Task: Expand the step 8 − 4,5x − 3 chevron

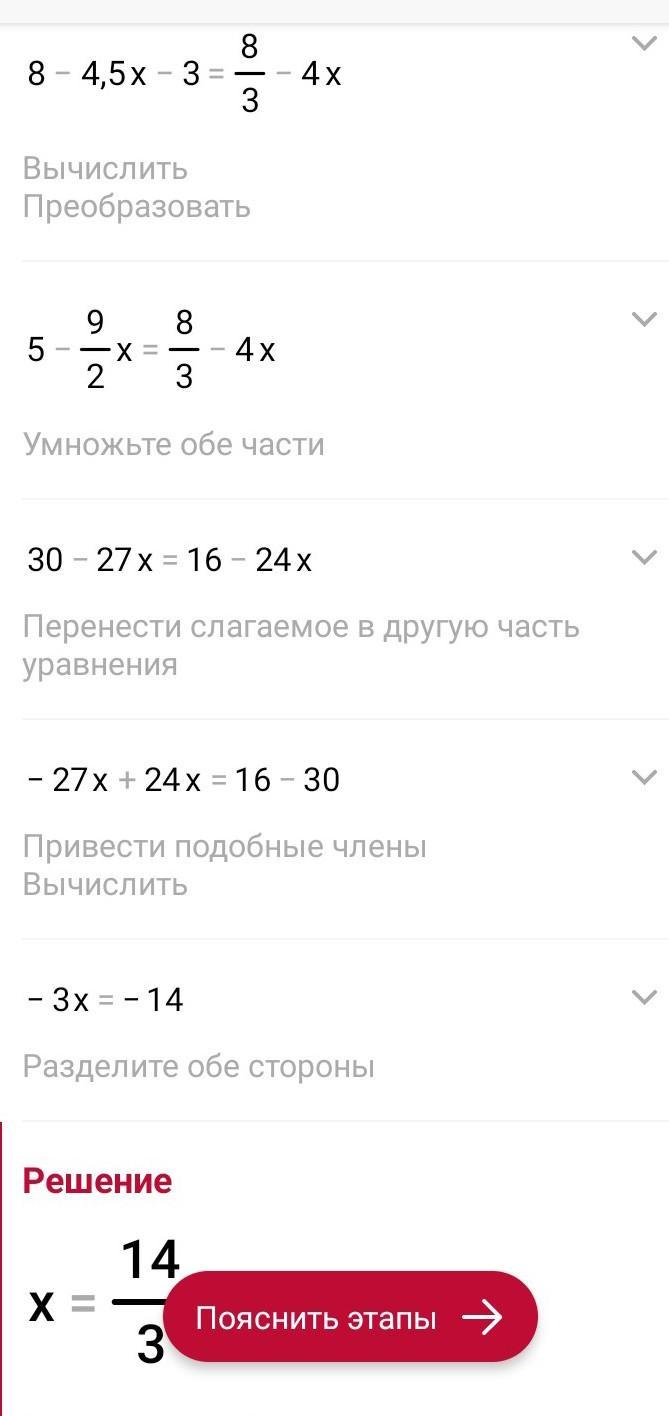Action: [643, 44]
